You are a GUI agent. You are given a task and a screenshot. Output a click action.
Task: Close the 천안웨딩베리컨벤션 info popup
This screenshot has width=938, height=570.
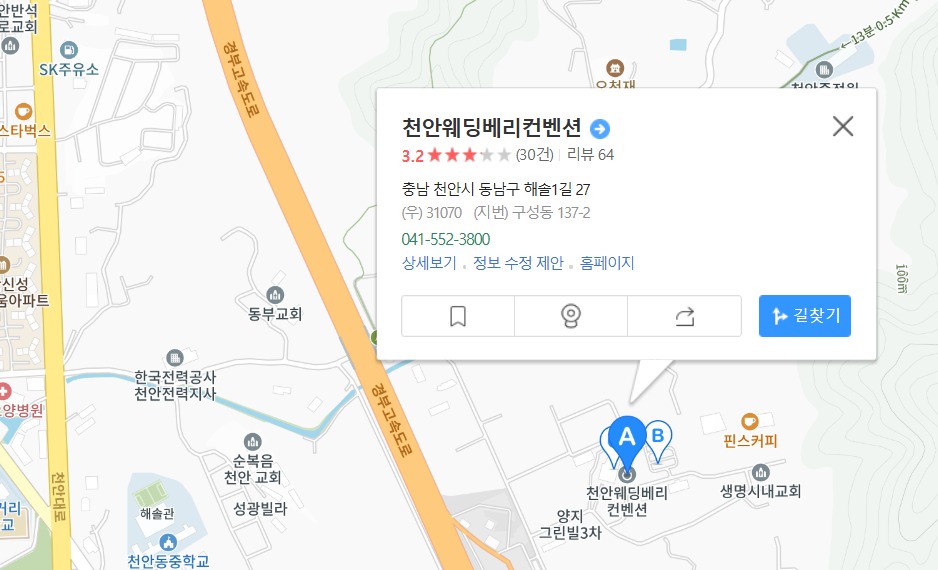[x=843, y=126]
